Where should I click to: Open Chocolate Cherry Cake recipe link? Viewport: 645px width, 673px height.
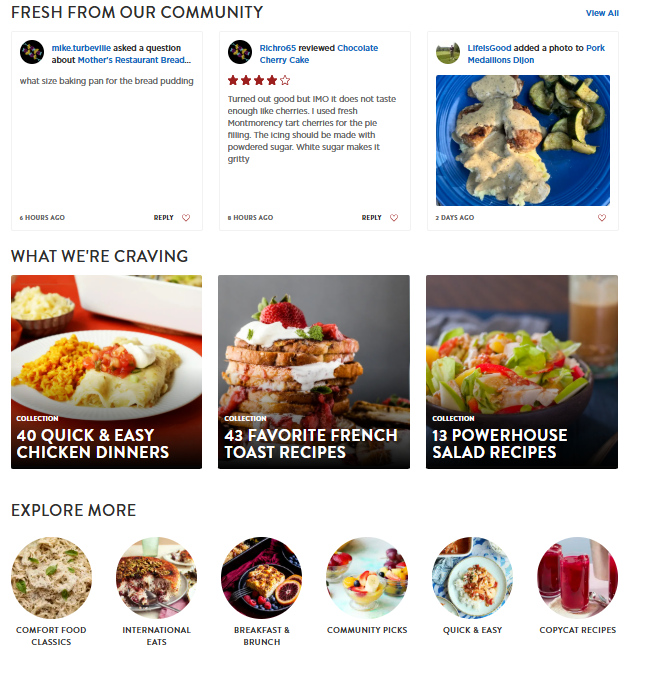tap(357, 48)
